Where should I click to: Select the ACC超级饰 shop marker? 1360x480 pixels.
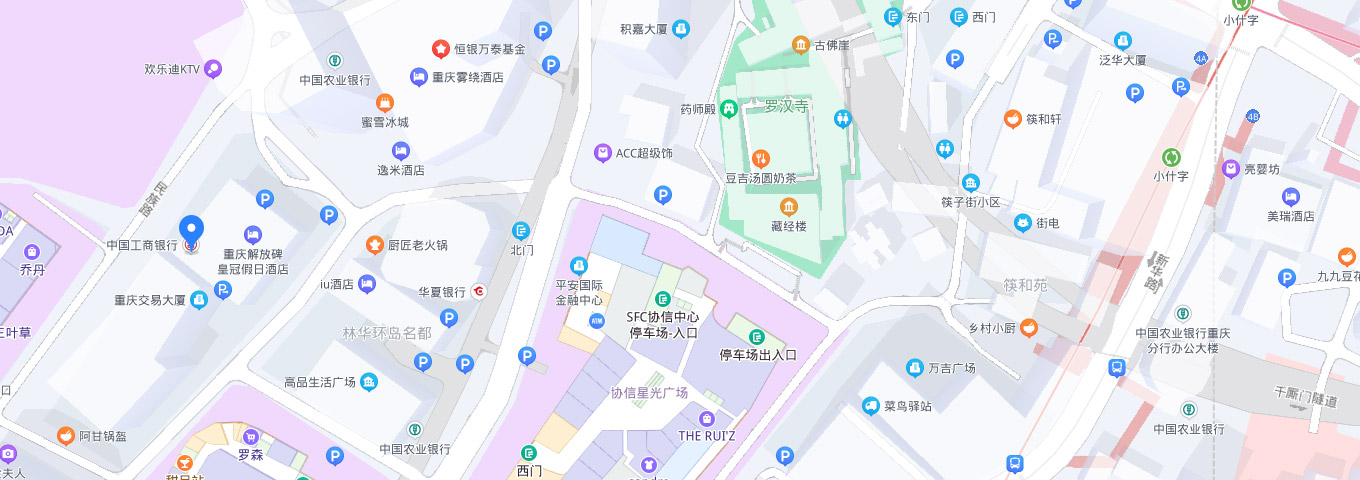(603, 153)
